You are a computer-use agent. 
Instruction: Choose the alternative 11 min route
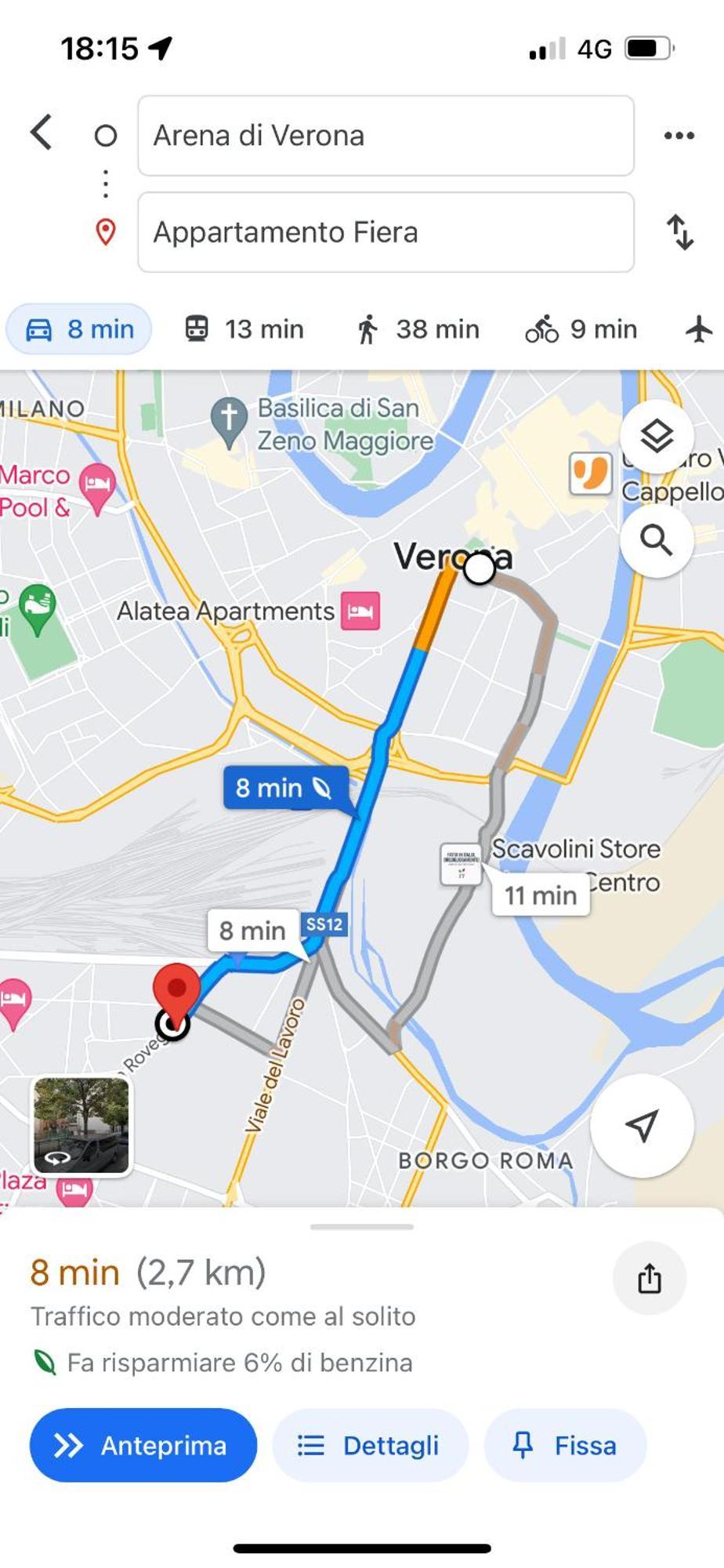click(x=540, y=895)
